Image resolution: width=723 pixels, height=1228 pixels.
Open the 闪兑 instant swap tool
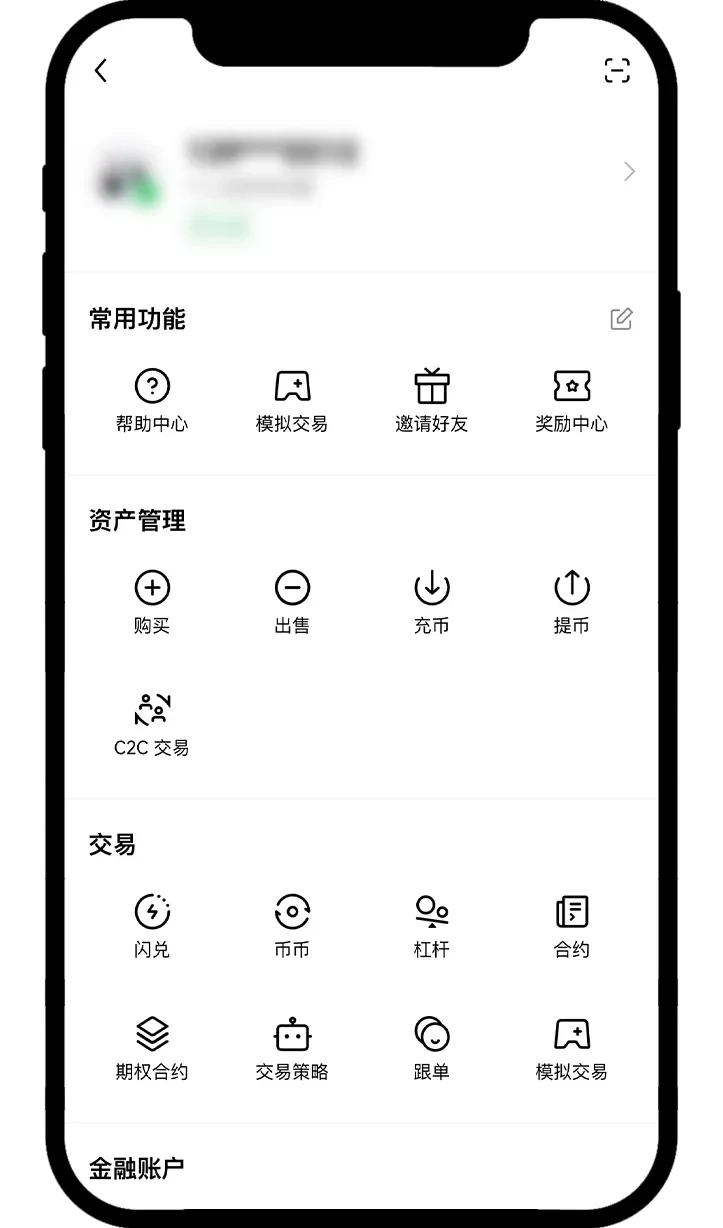(x=151, y=911)
